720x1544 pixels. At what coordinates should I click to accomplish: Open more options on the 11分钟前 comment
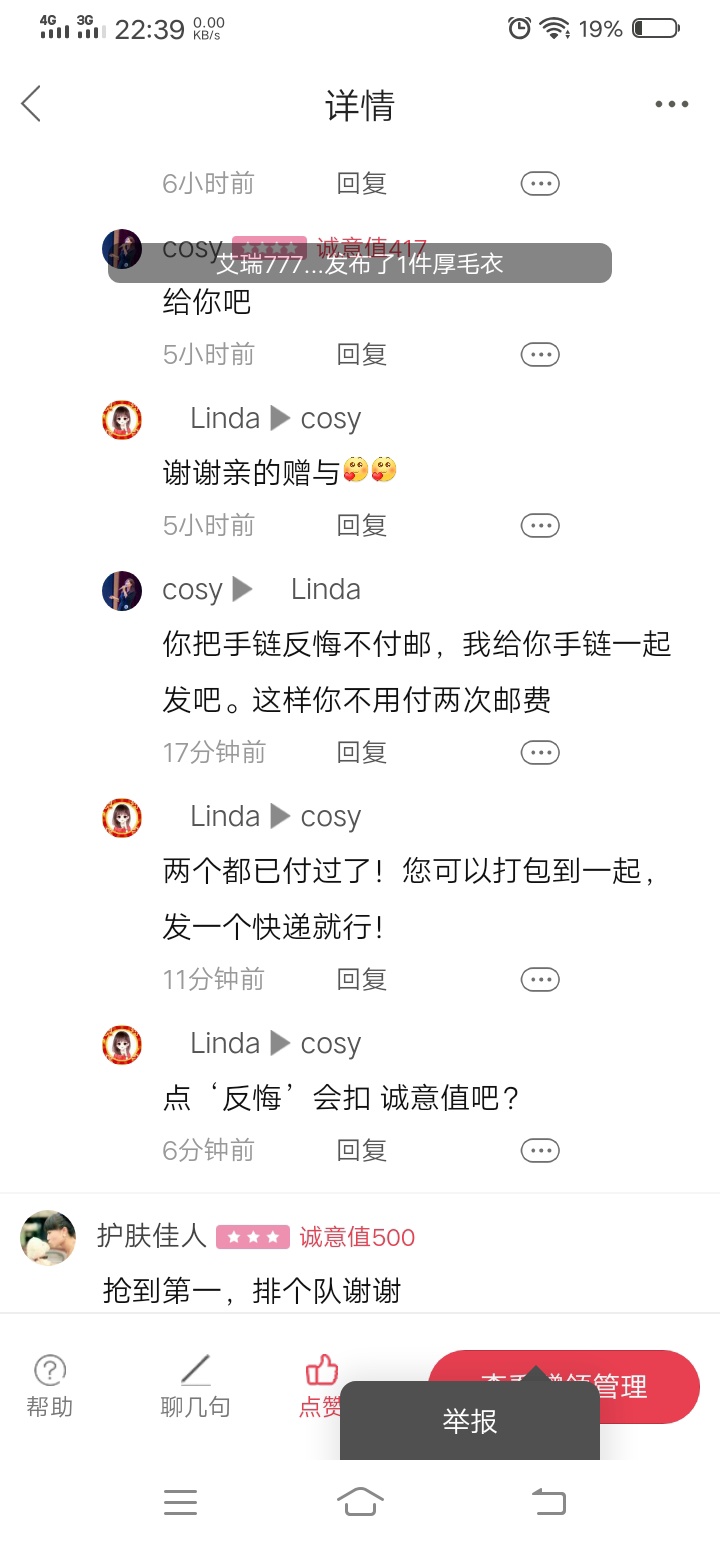point(540,979)
